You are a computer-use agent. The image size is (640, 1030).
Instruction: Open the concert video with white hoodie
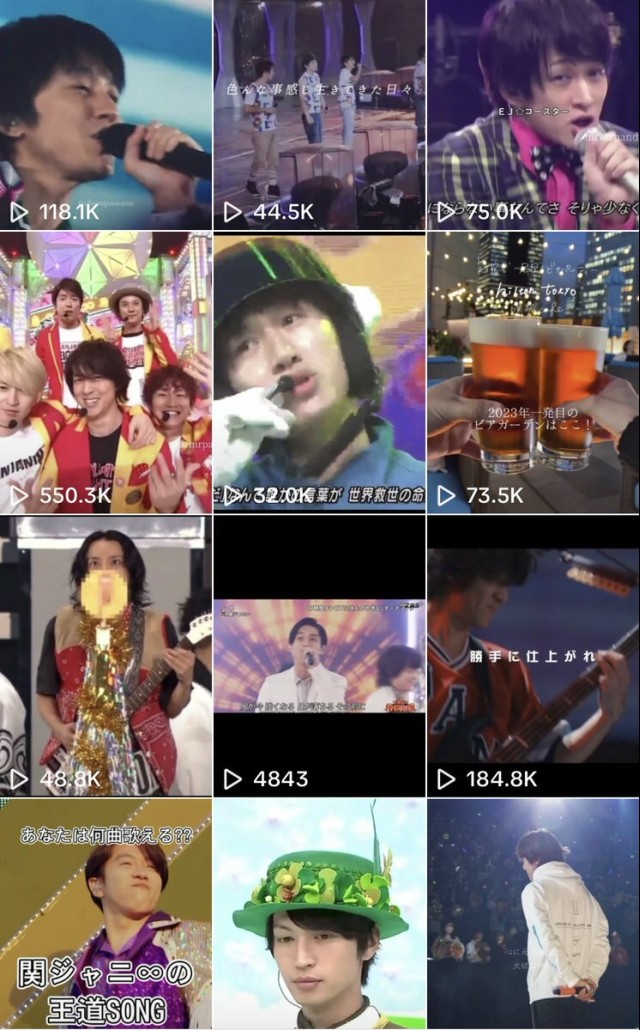pyautogui.click(x=533, y=912)
